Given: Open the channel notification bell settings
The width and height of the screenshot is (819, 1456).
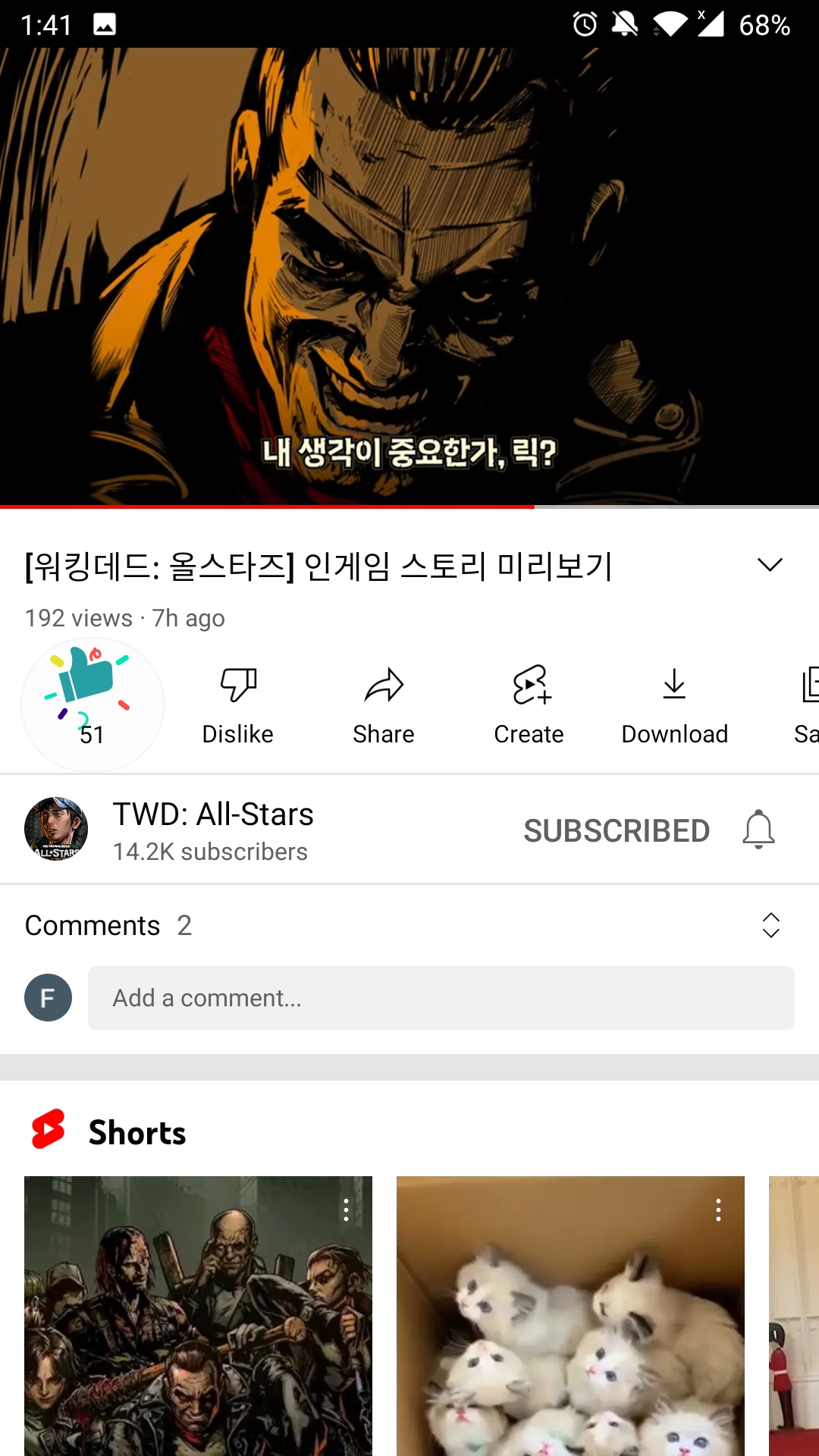Looking at the screenshot, I should pos(758,830).
